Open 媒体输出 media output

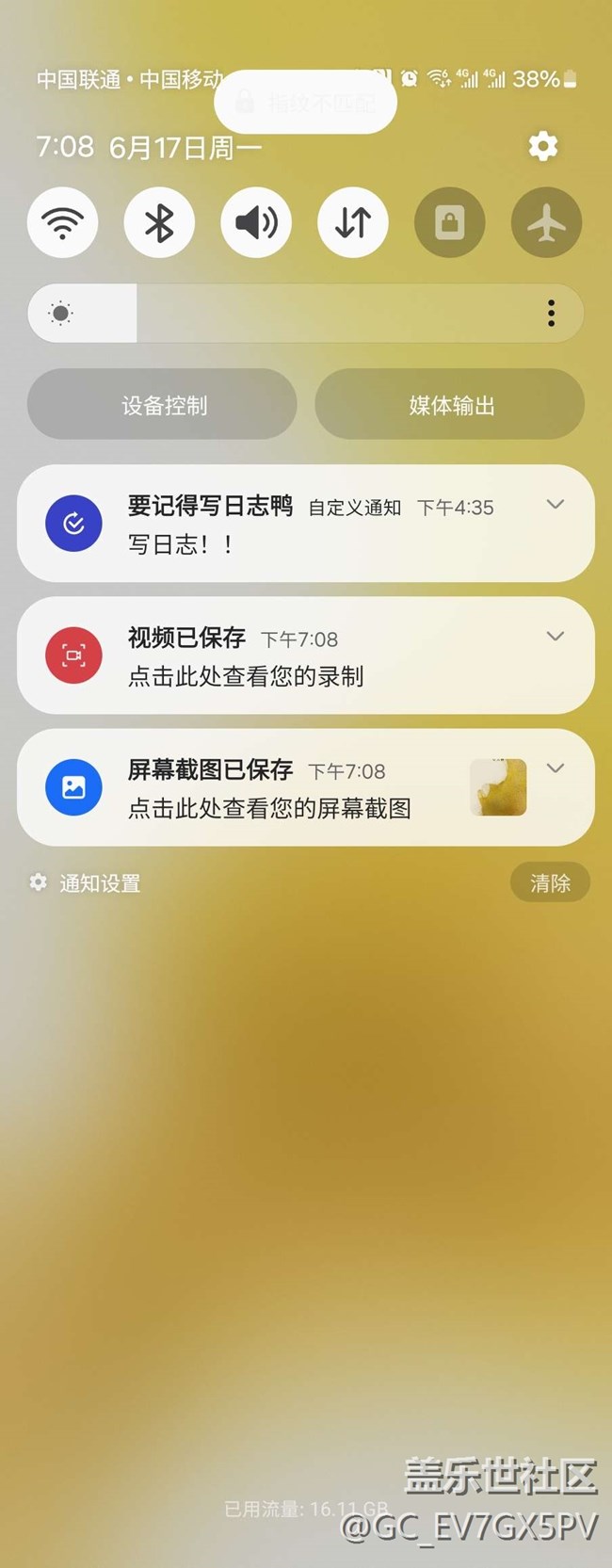[450, 405]
